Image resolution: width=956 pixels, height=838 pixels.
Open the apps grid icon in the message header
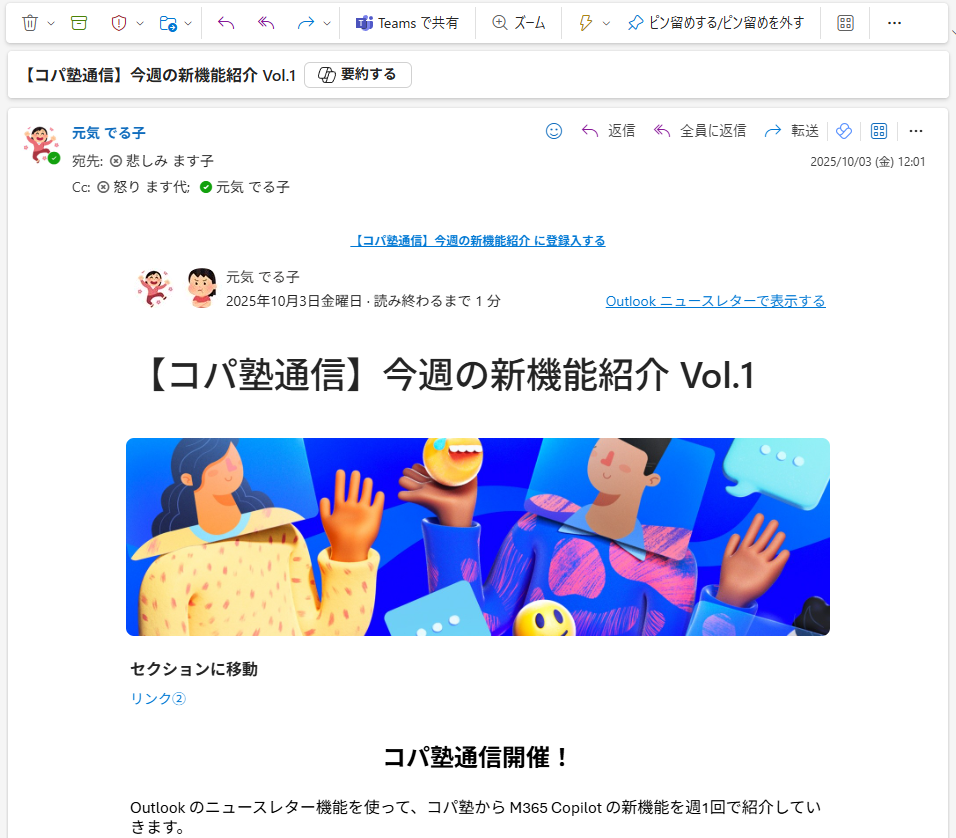pos(879,131)
